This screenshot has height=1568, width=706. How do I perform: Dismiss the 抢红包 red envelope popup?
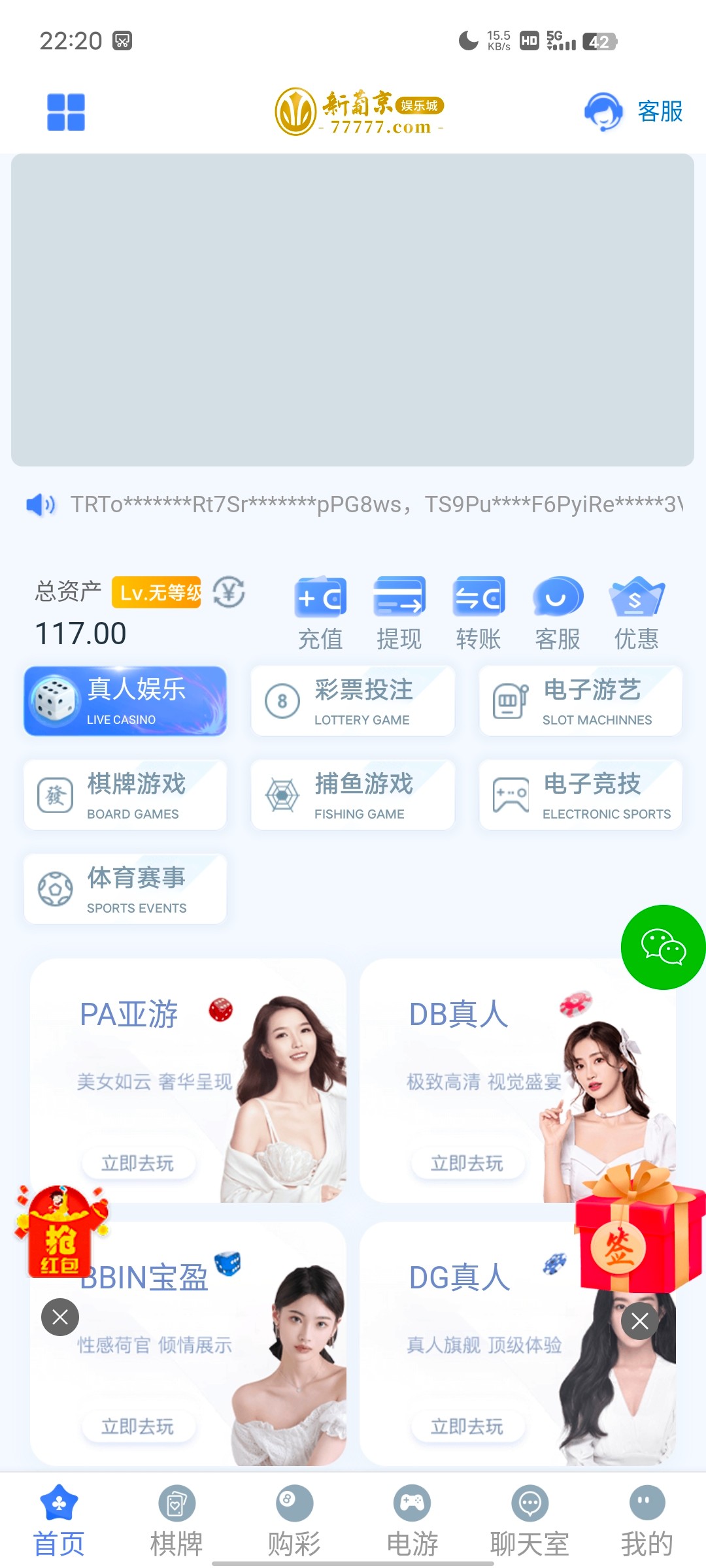60,1317
